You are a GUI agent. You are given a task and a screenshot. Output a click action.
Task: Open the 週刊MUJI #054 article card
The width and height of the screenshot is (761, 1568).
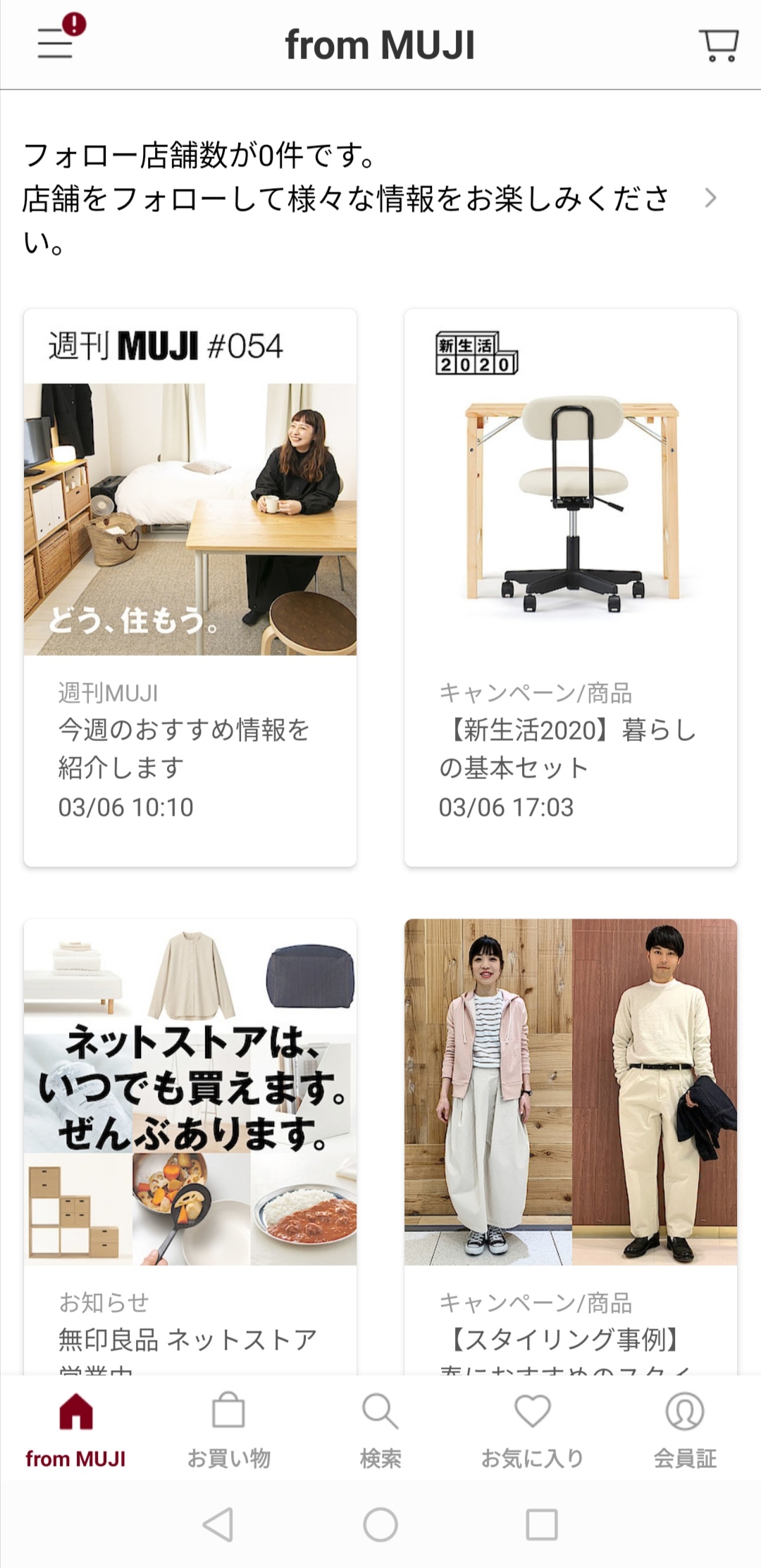tap(190, 587)
